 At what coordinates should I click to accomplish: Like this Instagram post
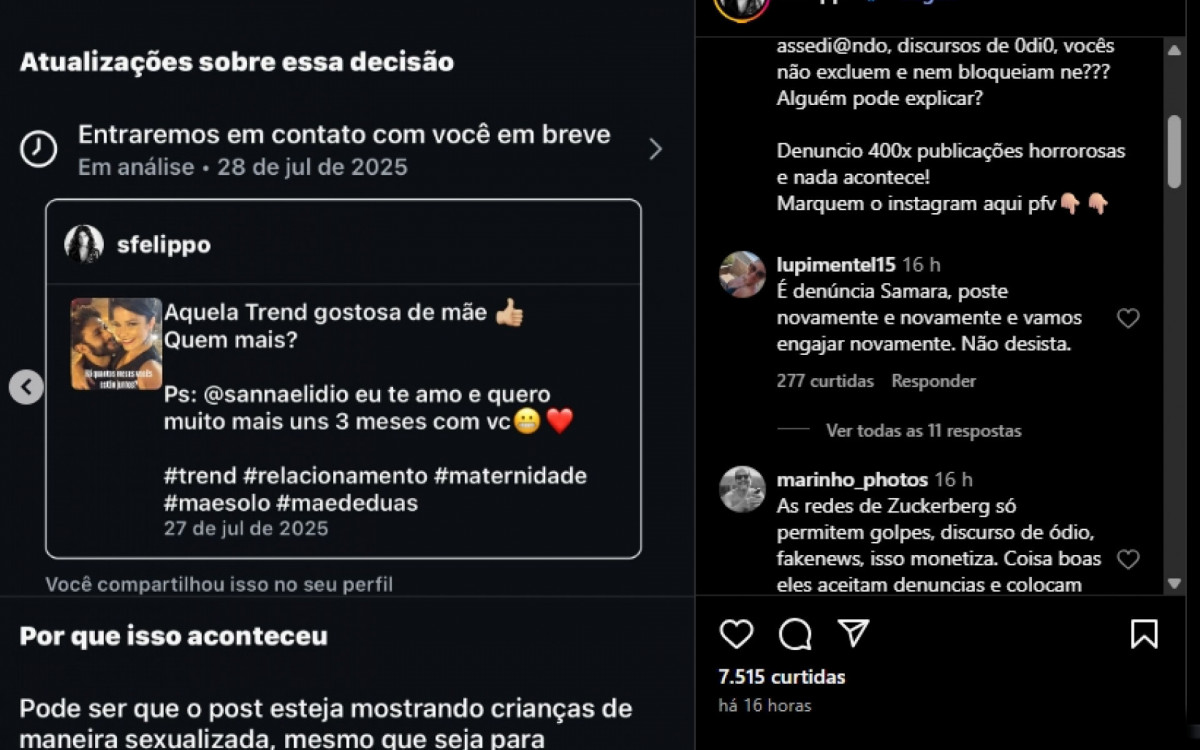click(737, 634)
